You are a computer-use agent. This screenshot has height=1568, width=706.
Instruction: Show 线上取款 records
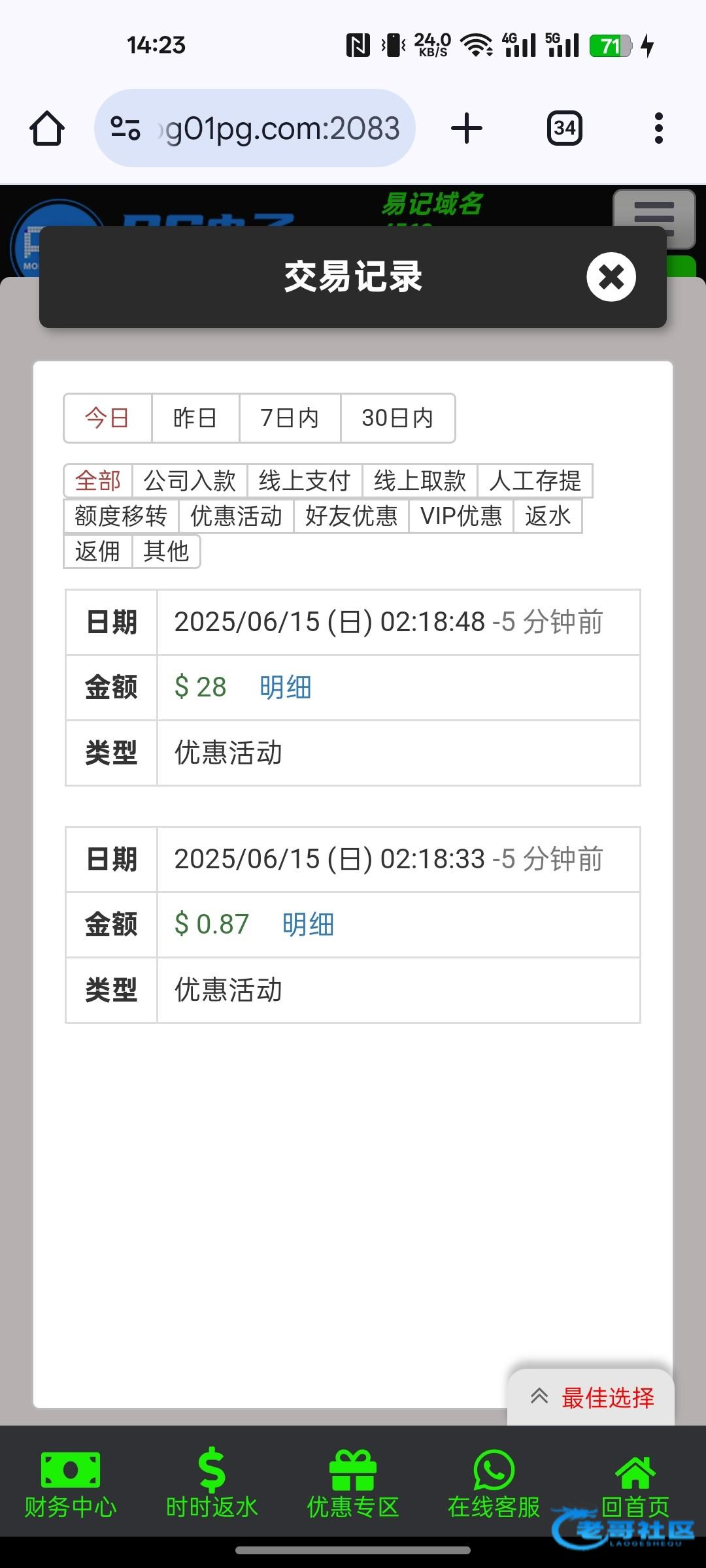[420, 481]
